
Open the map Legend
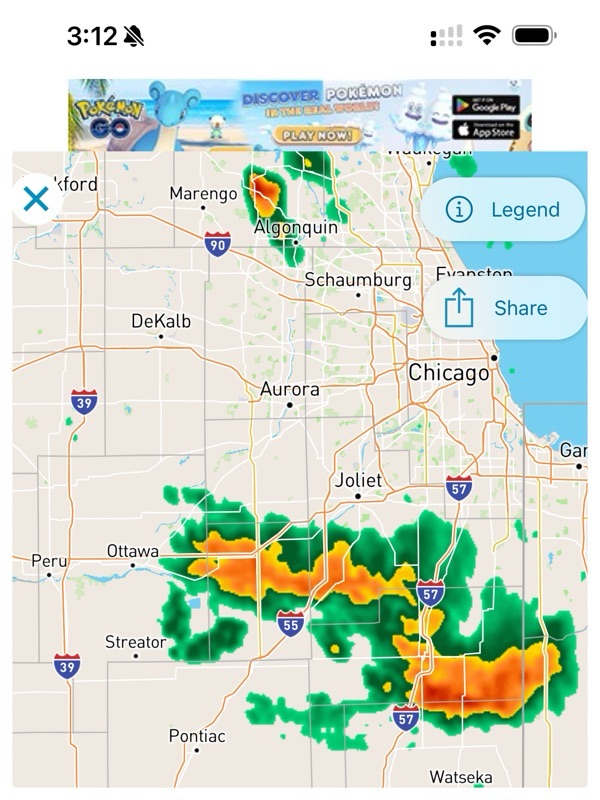[504, 210]
